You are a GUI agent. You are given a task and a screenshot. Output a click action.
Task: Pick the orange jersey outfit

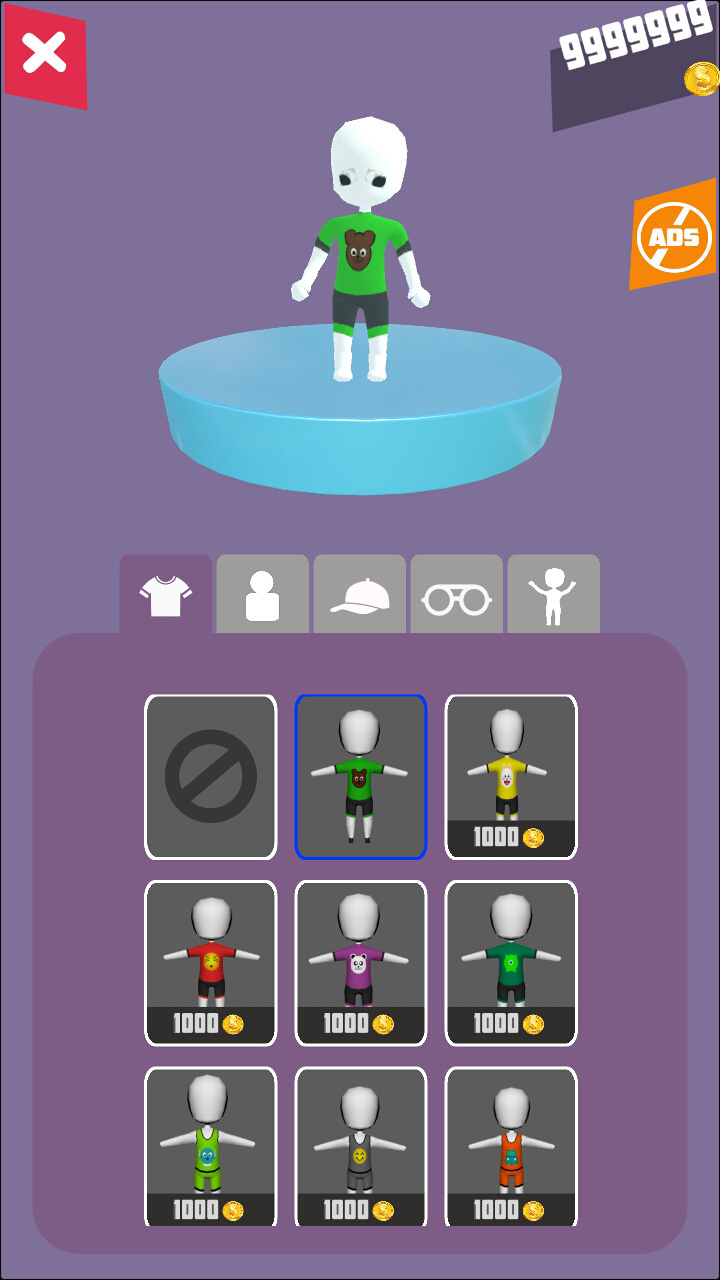coord(511,1148)
